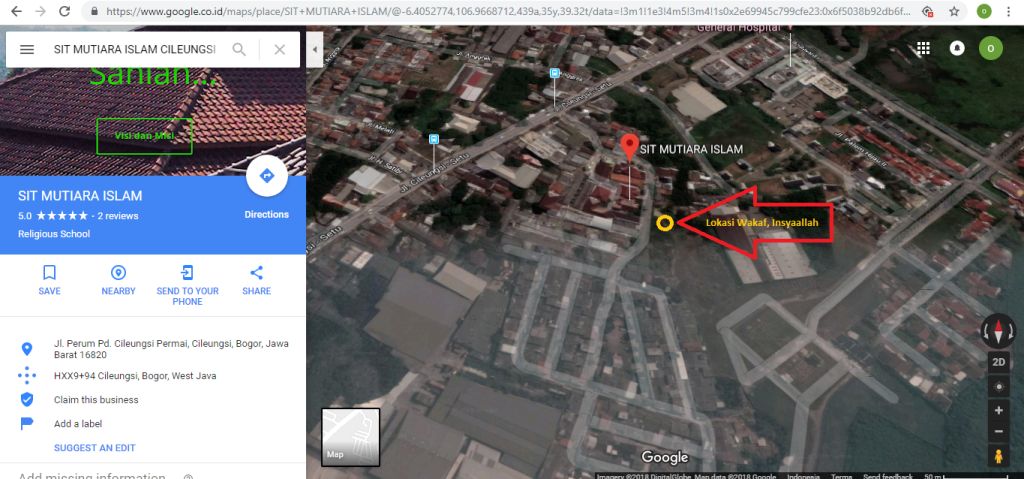This screenshot has width=1024, height=479.
Task: Toggle the 2D view button
Action: click(x=998, y=362)
